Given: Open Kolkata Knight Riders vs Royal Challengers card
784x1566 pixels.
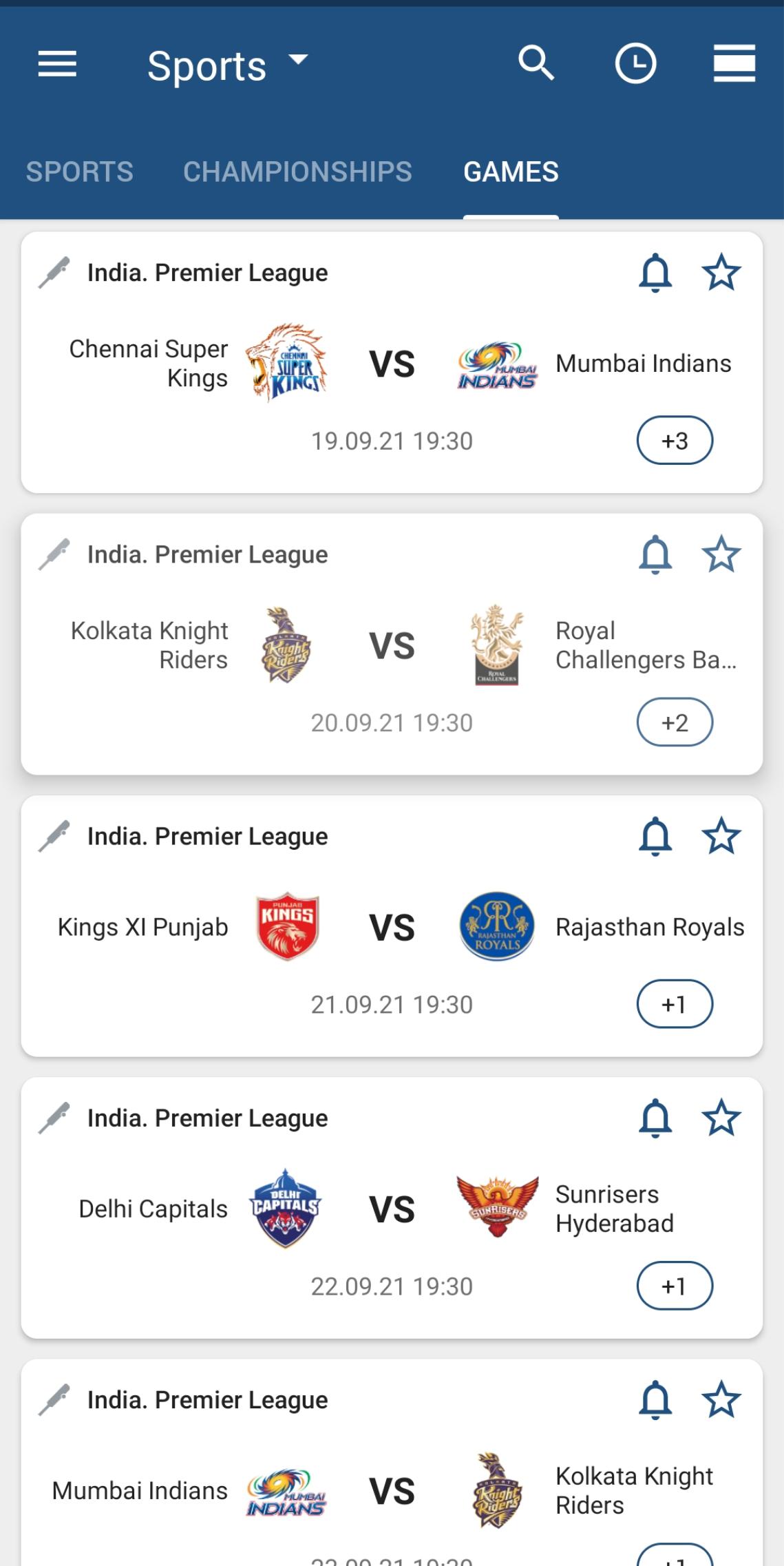Looking at the screenshot, I should [x=392, y=645].
